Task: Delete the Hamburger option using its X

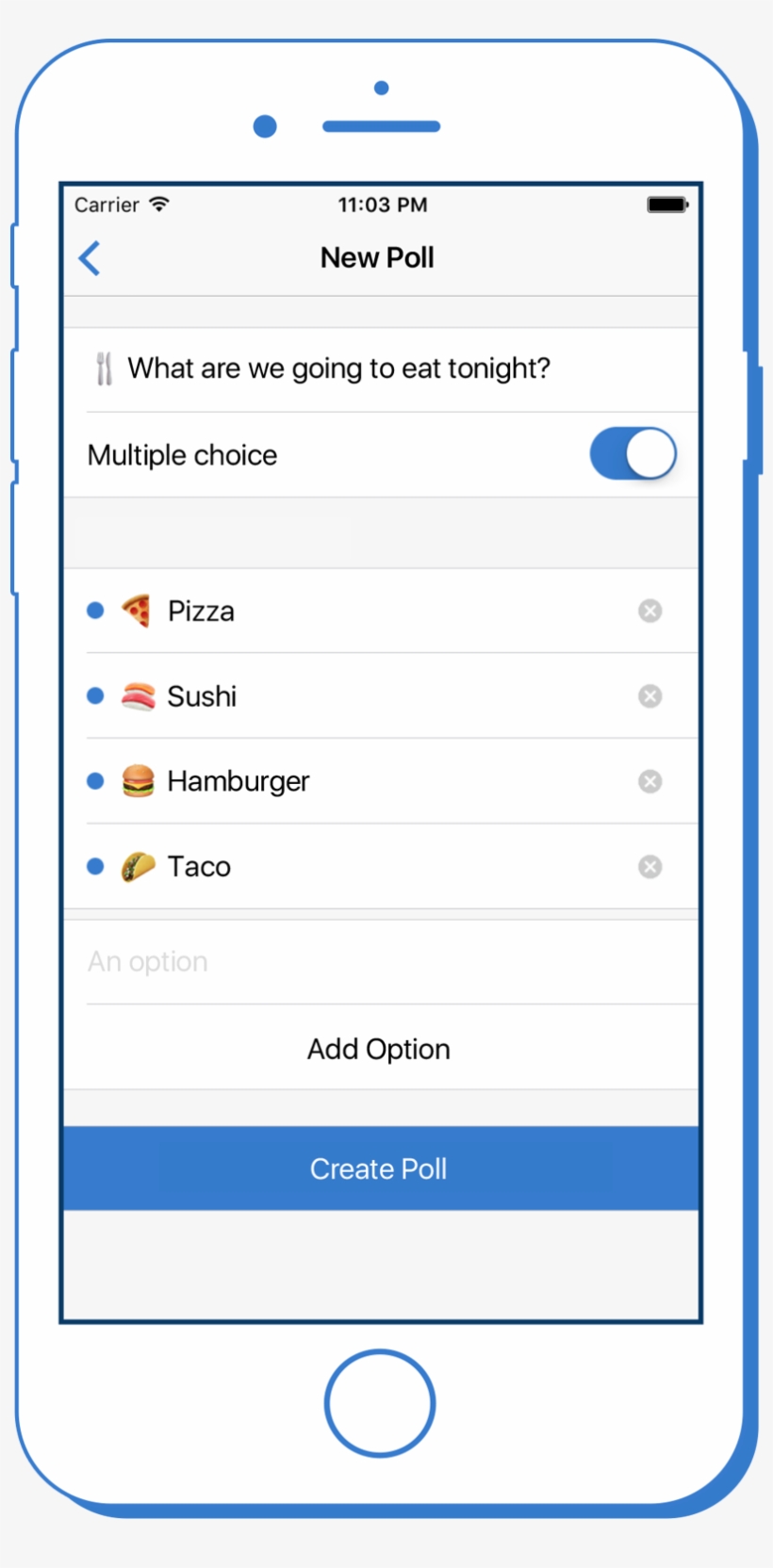Action: [x=650, y=781]
